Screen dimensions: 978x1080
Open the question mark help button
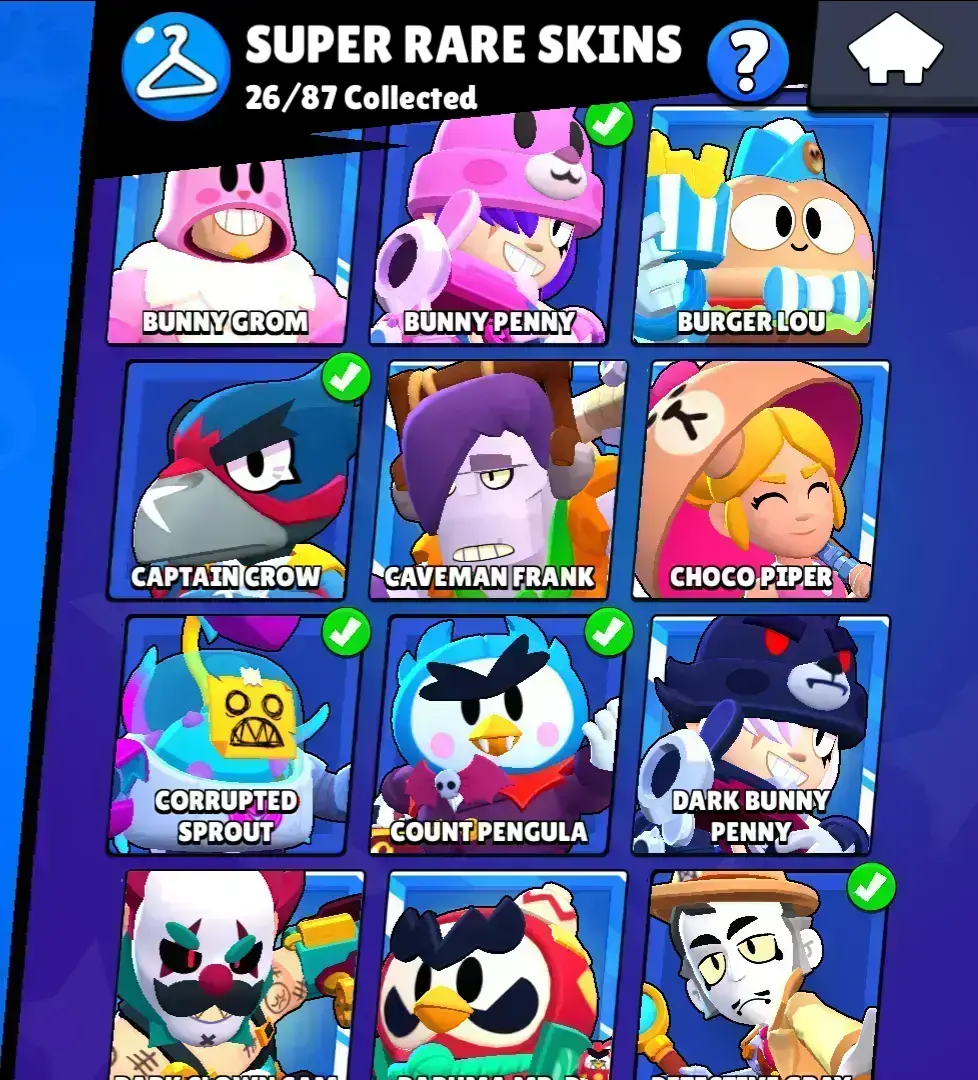[x=747, y=62]
